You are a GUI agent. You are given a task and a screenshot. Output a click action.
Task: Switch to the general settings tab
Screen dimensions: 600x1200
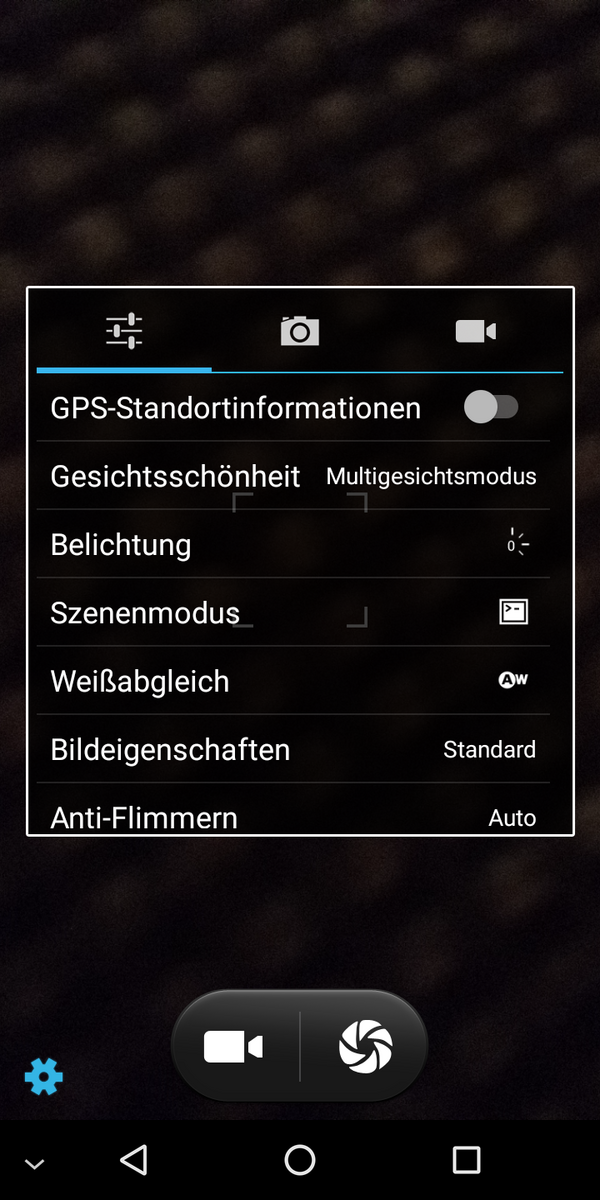tap(124, 331)
